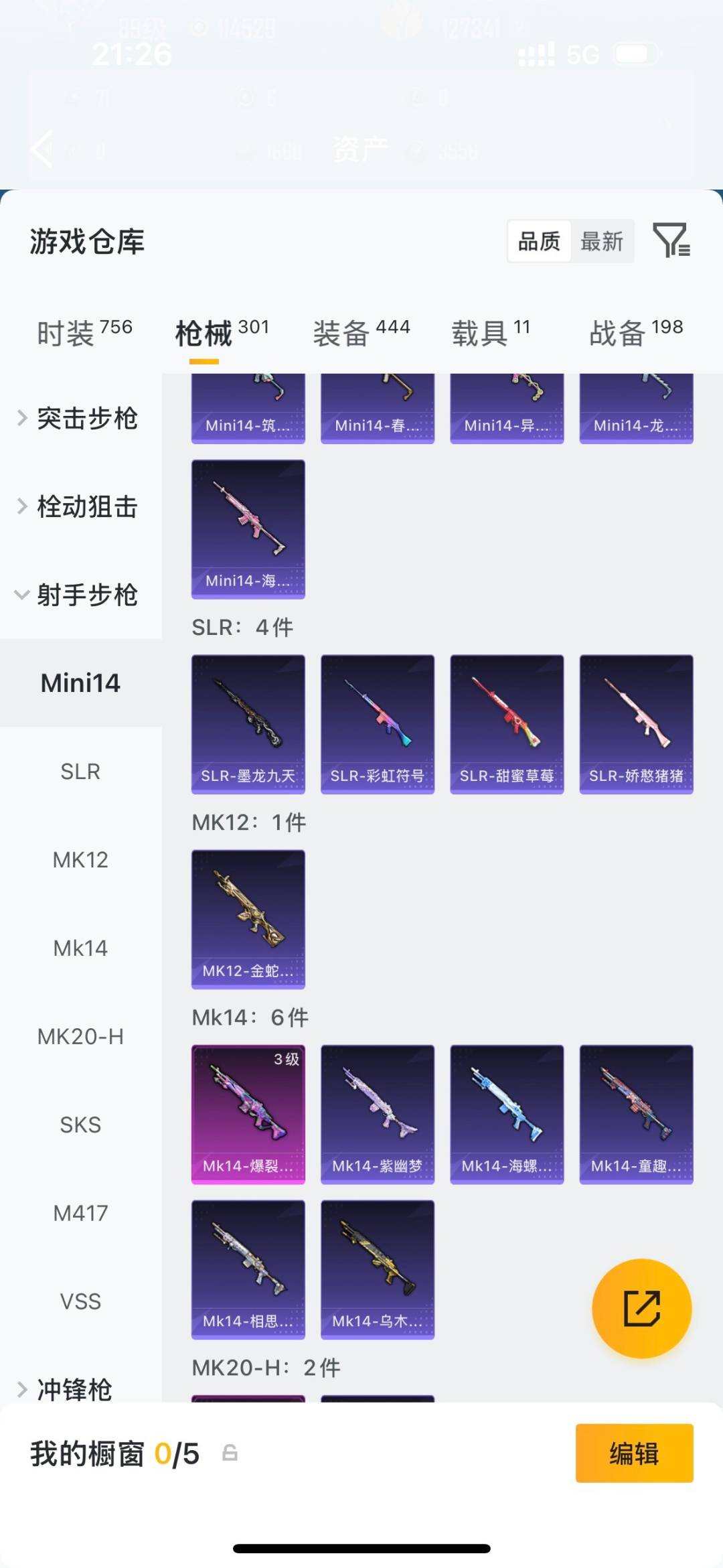Expand the 栓动狙击 category
723x1568 pixels.
tap(87, 507)
